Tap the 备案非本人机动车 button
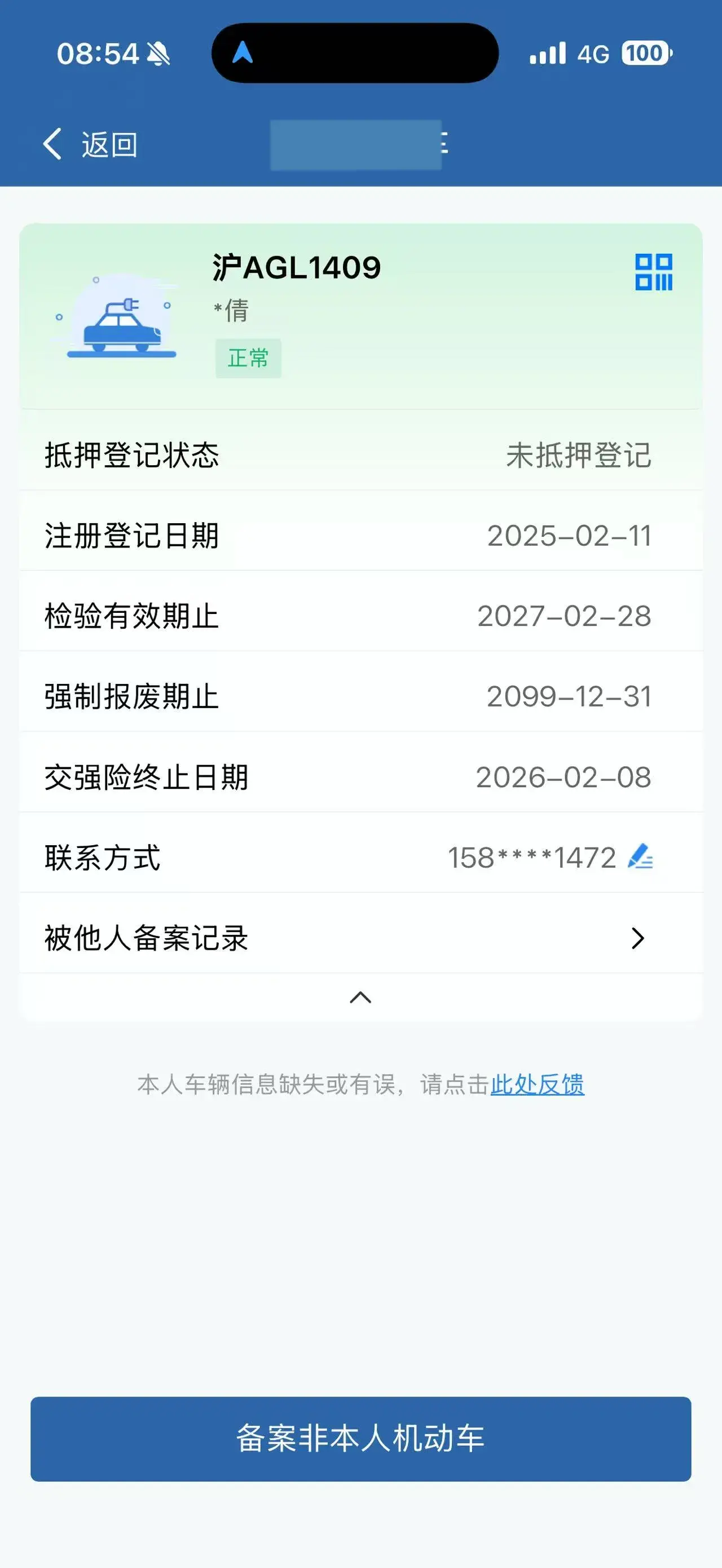Screen dimensions: 722x1568 coord(360,1438)
